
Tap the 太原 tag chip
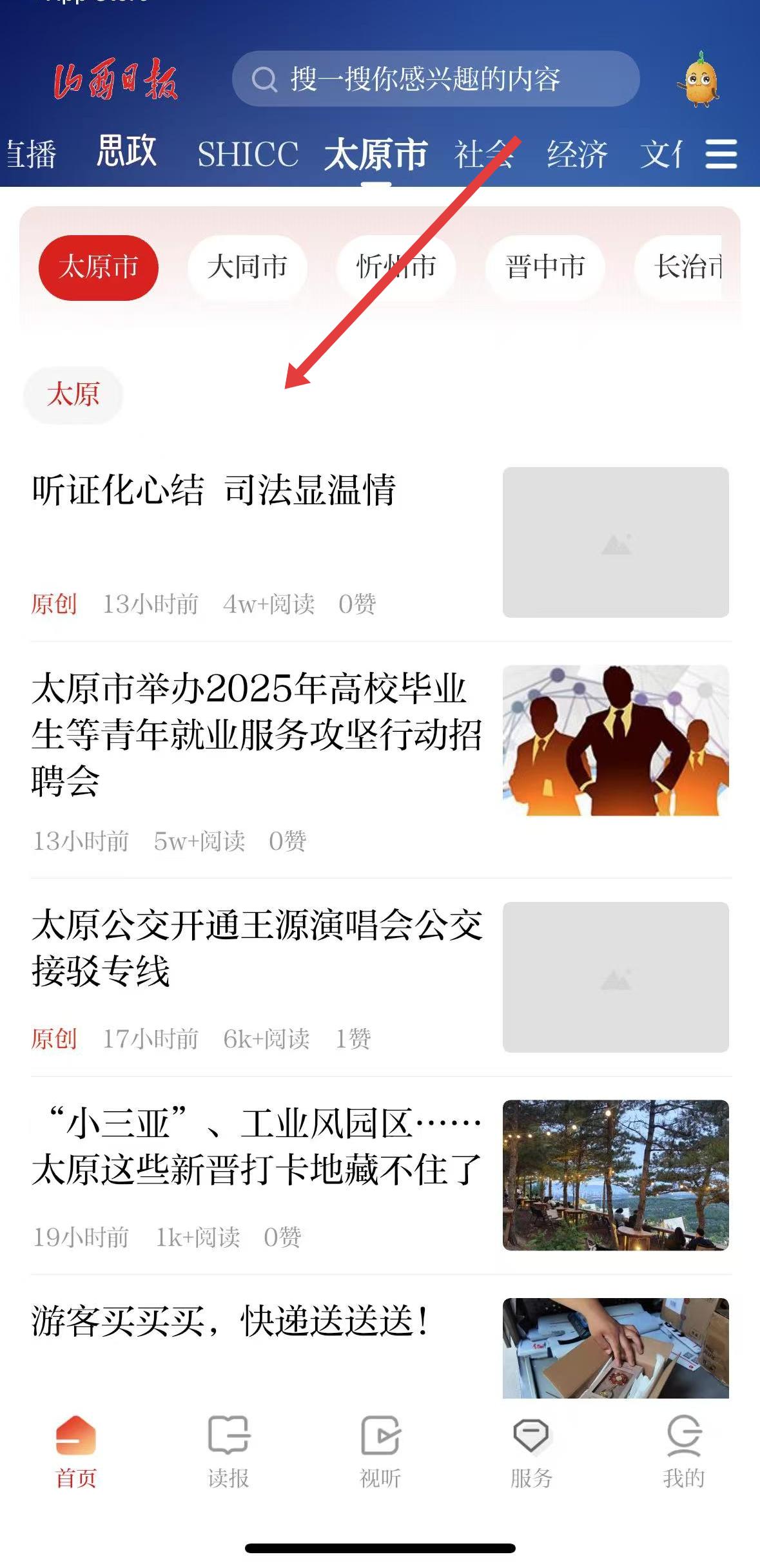tap(73, 395)
